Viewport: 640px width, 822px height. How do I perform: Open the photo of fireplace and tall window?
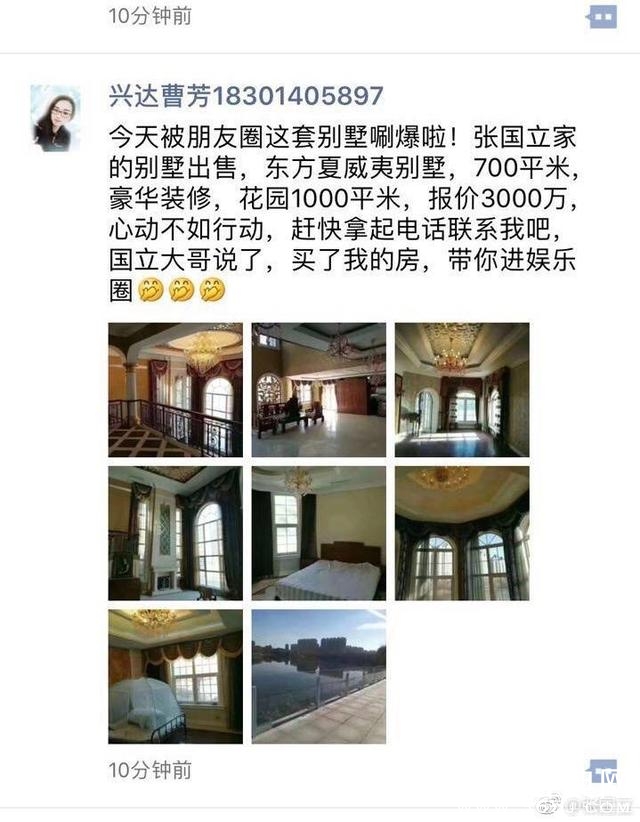176,533
